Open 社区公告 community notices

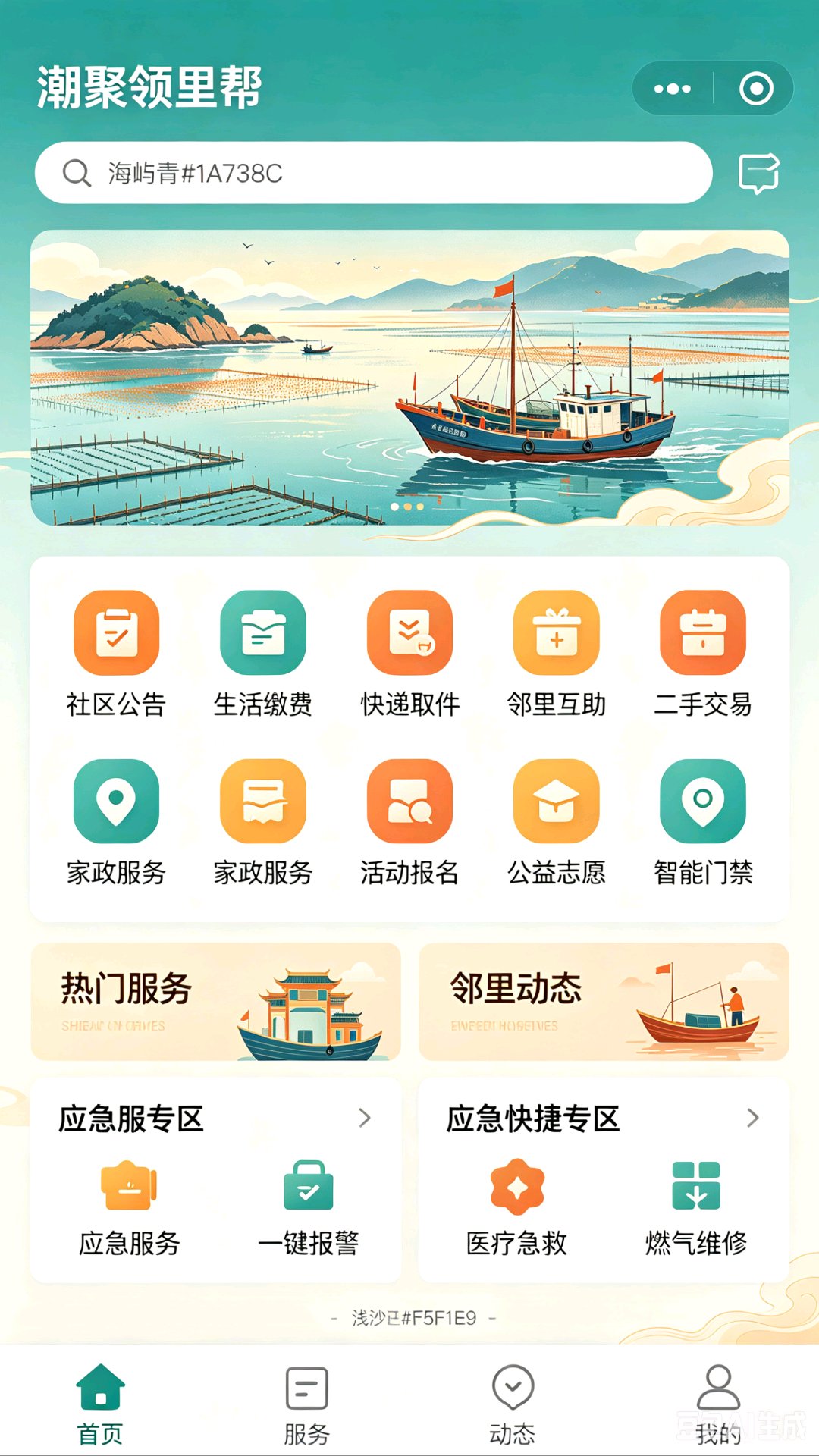point(116,654)
